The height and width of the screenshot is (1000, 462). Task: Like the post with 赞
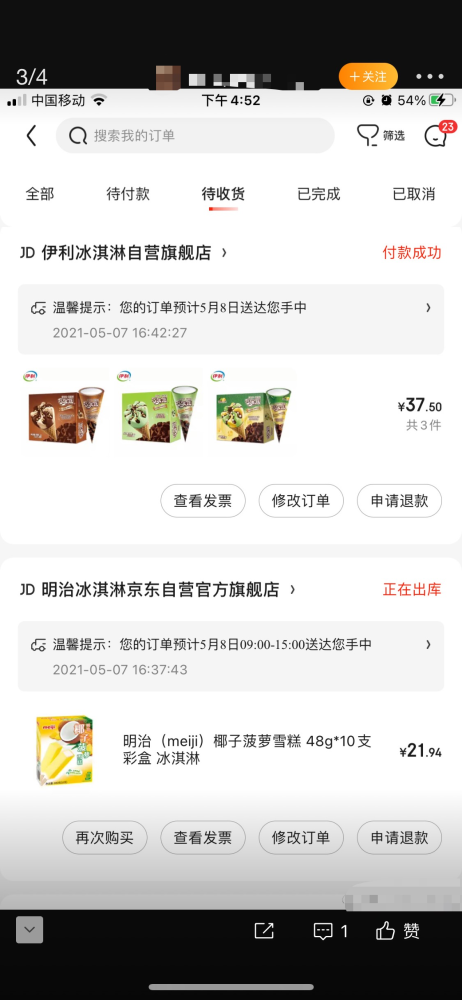(x=398, y=931)
